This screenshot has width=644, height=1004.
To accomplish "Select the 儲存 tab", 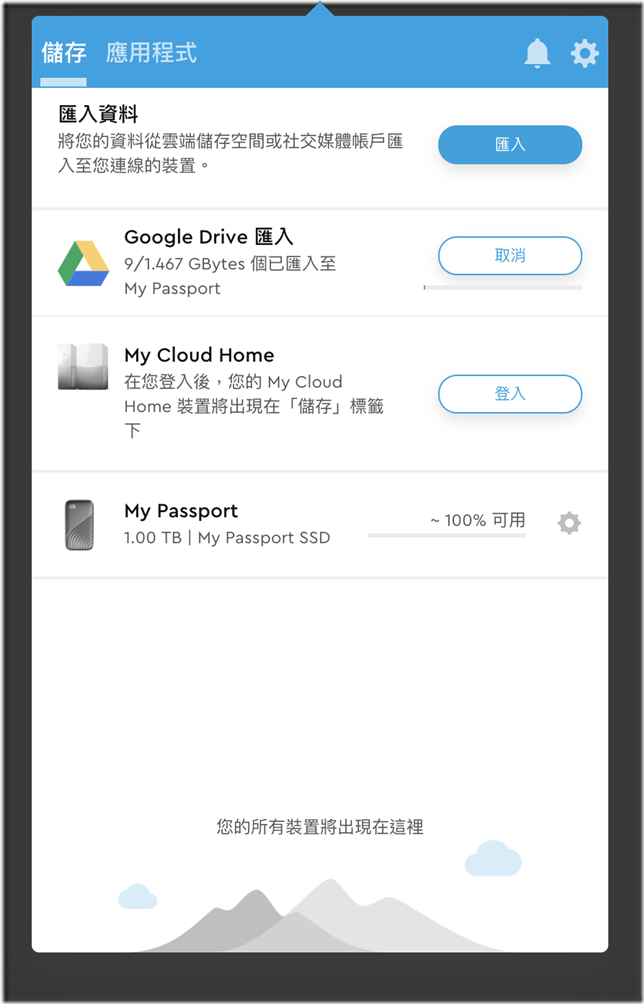I will click(x=63, y=53).
